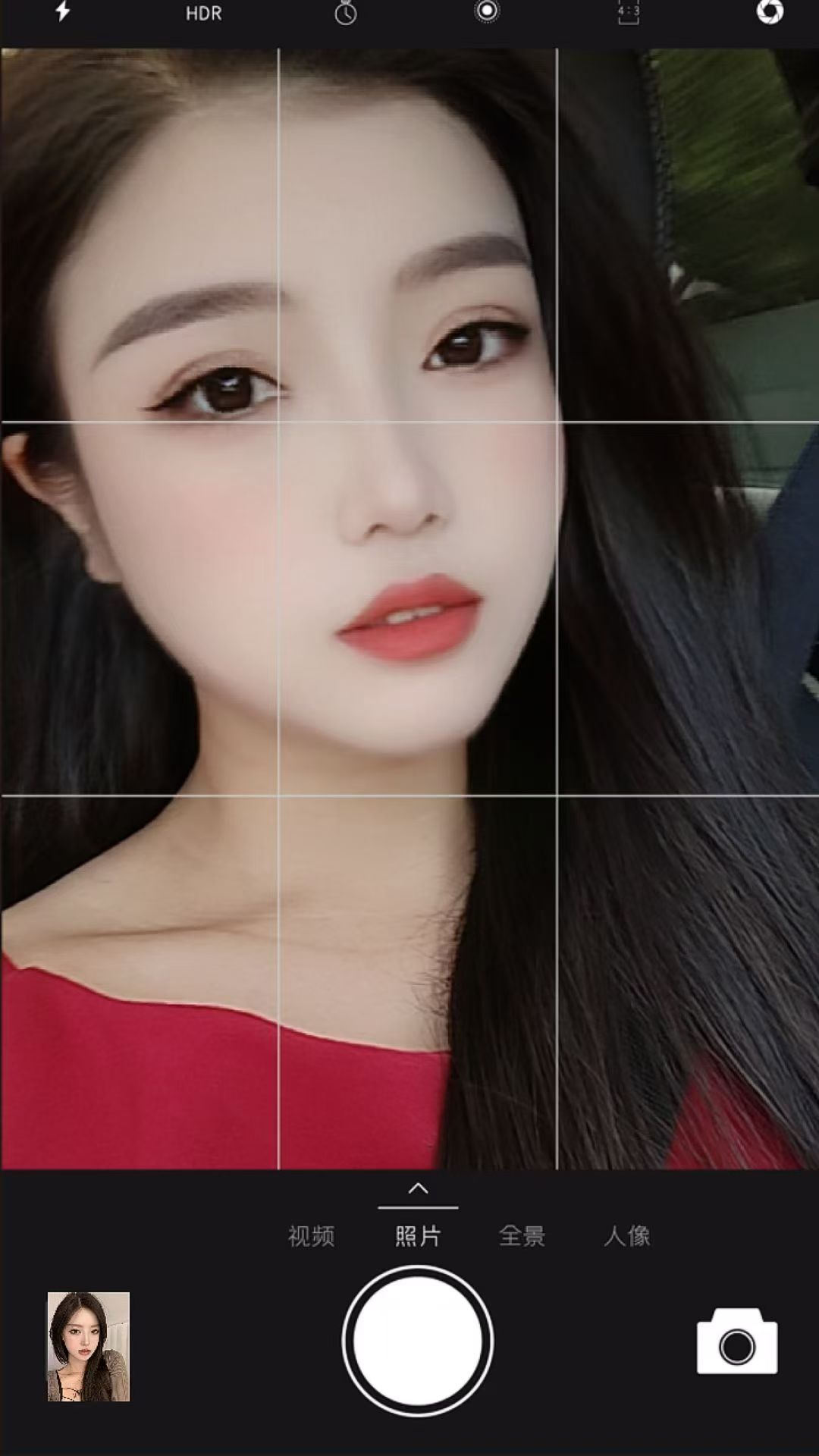This screenshot has width=819, height=1456.
Task: Select the 照片 photo mode
Action: [418, 1237]
